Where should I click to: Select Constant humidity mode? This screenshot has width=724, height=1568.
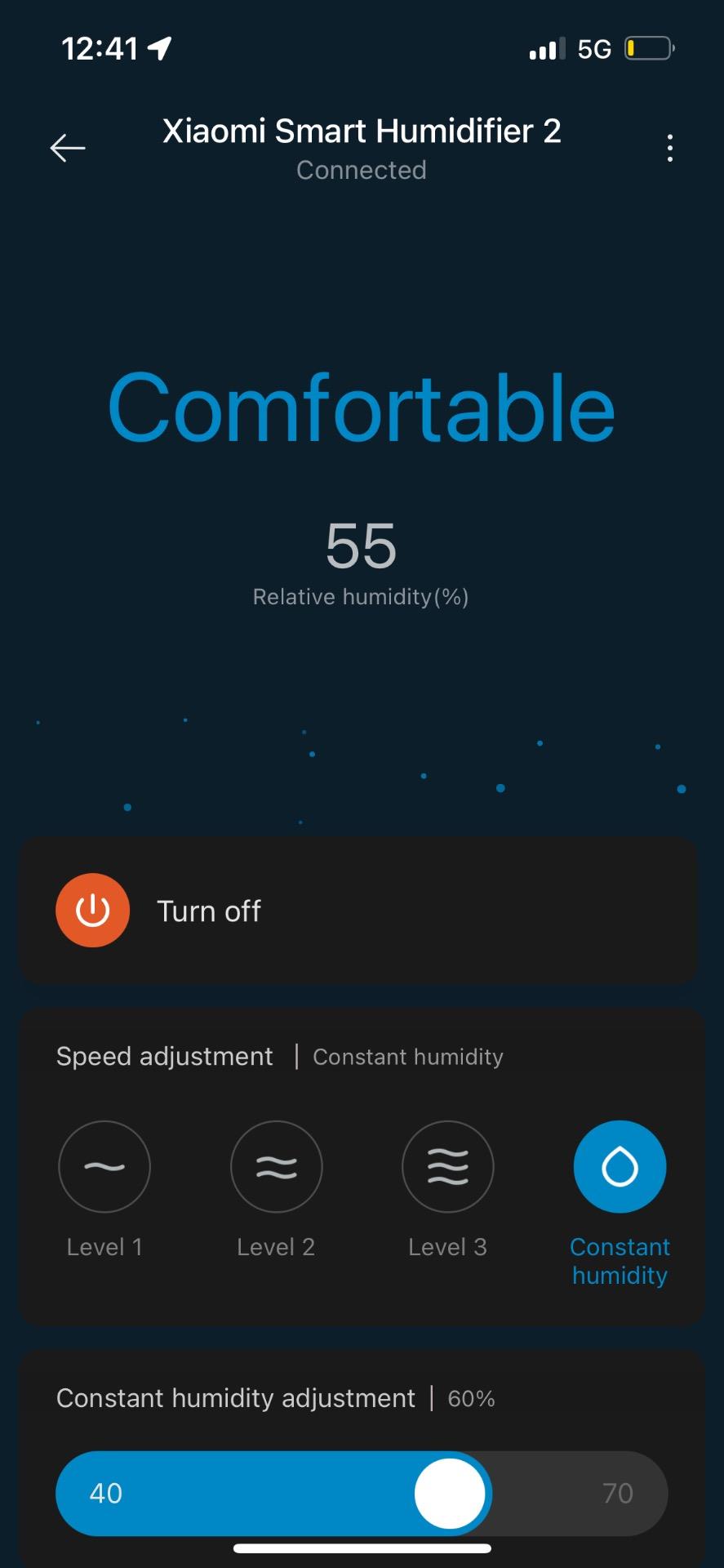pyautogui.click(x=620, y=1166)
